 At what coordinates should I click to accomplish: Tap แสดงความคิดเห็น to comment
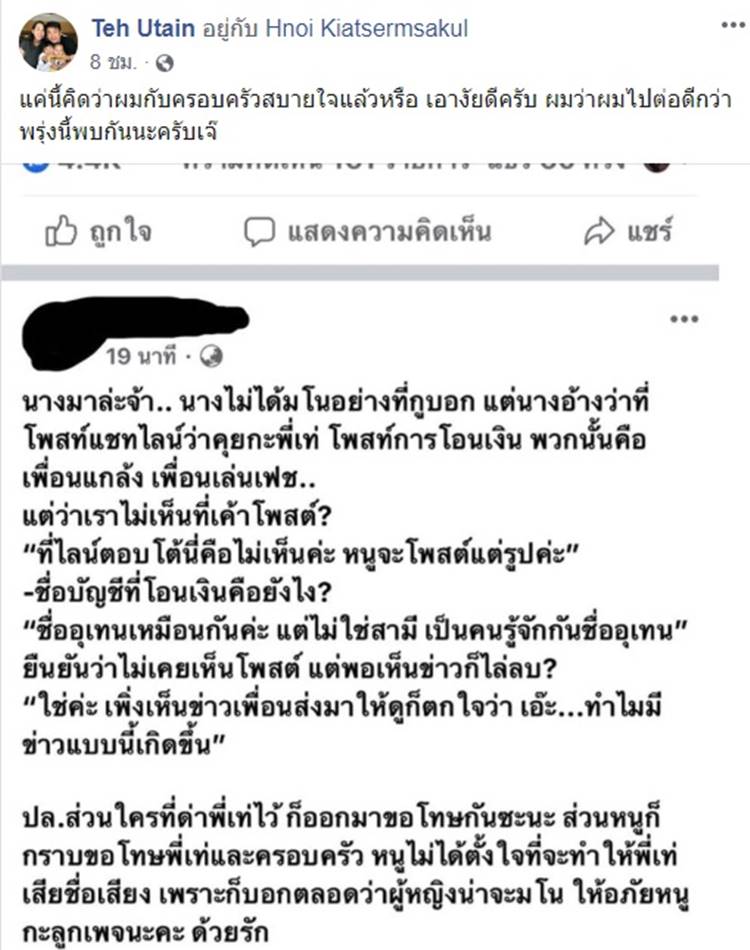click(368, 233)
